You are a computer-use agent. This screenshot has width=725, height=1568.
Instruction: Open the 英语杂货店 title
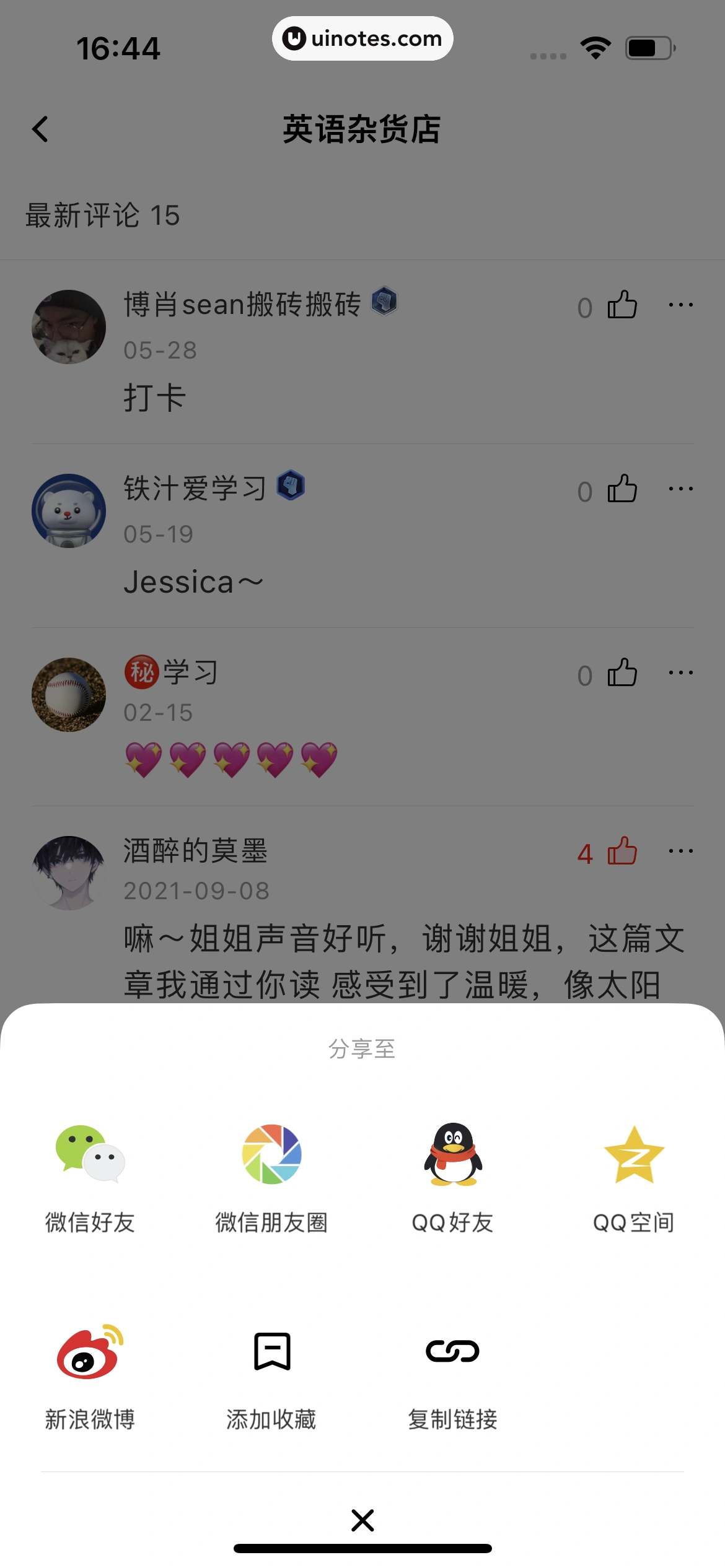[361, 130]
